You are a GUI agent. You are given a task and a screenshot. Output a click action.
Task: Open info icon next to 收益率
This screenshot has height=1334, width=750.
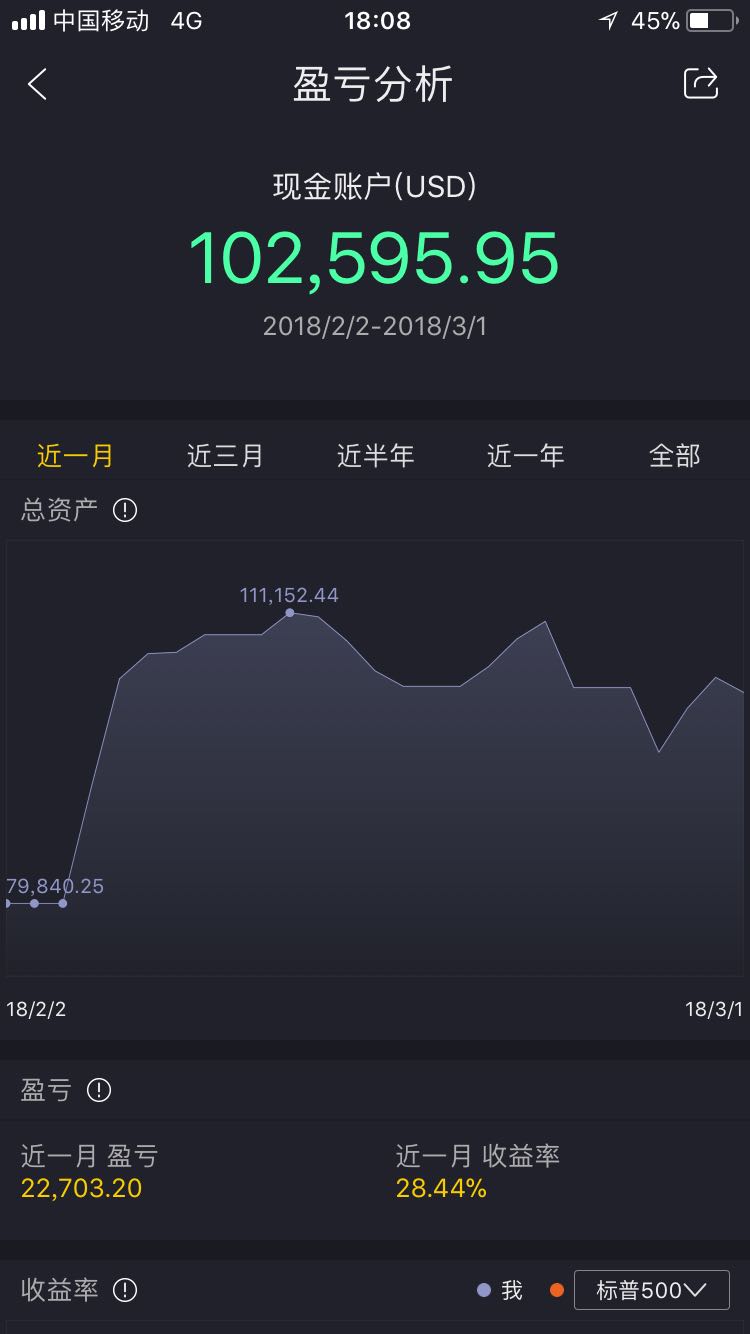tap(125, 1290)
